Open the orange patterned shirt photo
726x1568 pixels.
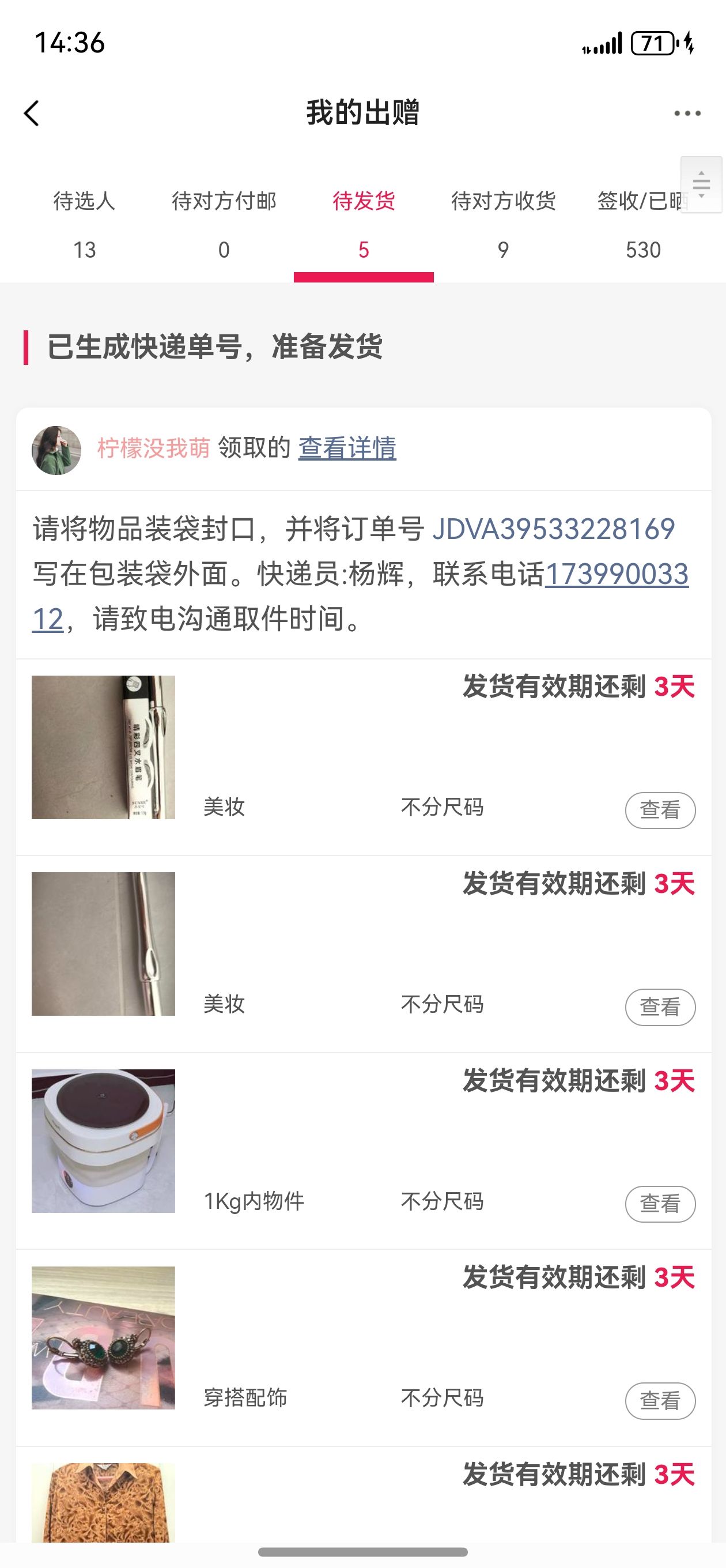click(x=104, y=1502)
